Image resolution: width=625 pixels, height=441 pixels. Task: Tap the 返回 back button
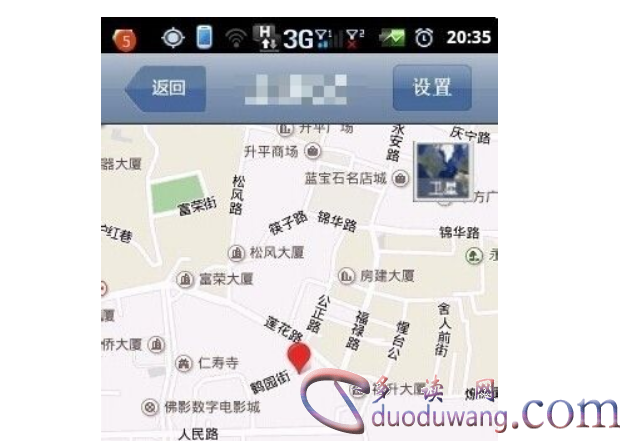tap(166, 88)
